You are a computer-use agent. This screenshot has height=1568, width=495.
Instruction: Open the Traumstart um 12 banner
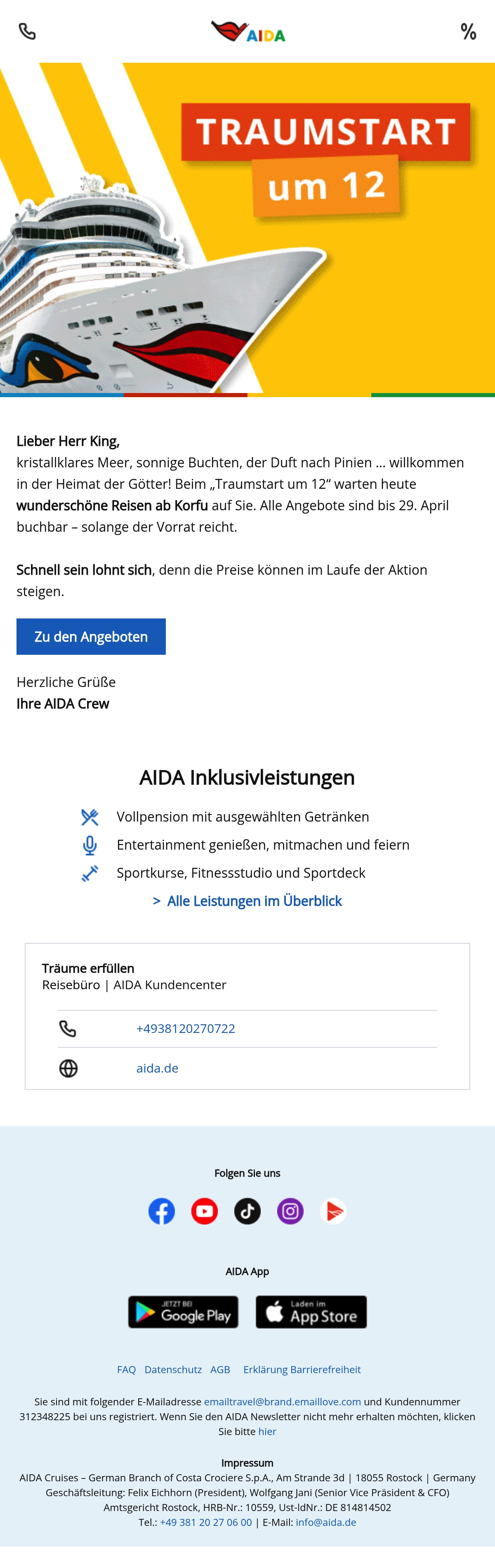point(247,230)
